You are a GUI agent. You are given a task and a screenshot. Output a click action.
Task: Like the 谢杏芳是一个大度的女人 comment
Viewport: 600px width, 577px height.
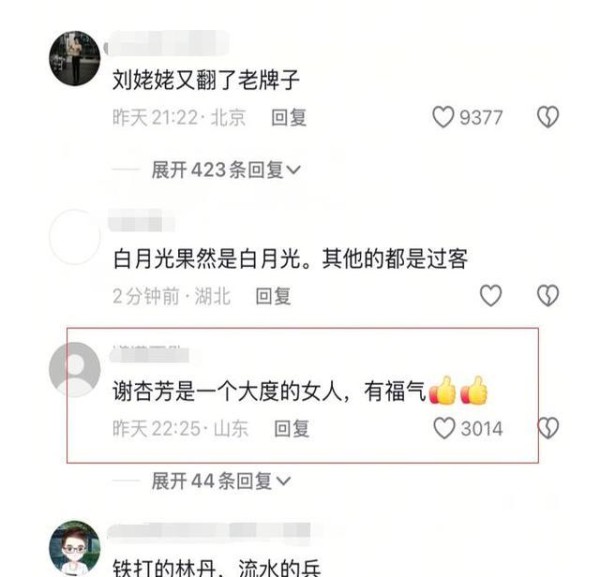[443, 429]
